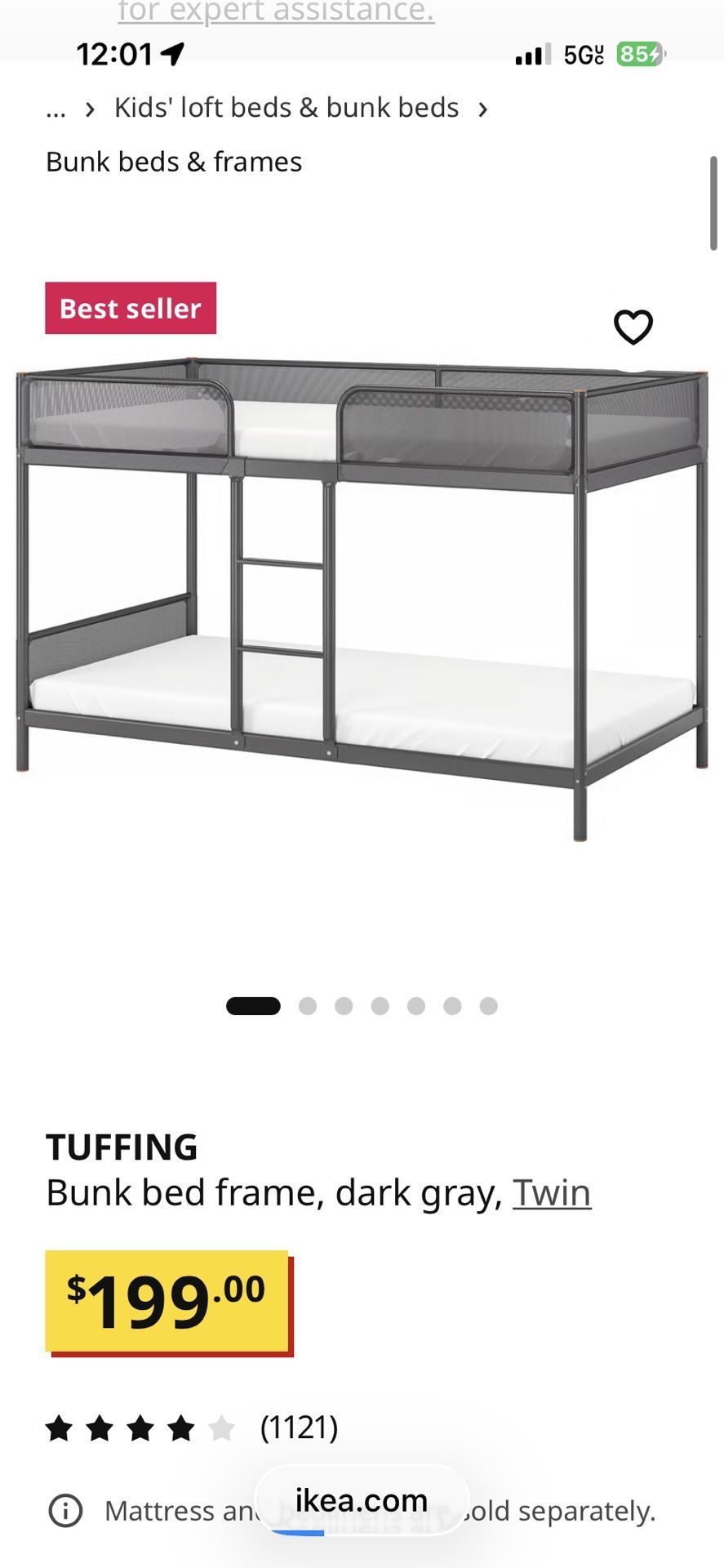Open the Bunk beds & frames breadcrumb
724x1568 pixels.
click(174, 162)
